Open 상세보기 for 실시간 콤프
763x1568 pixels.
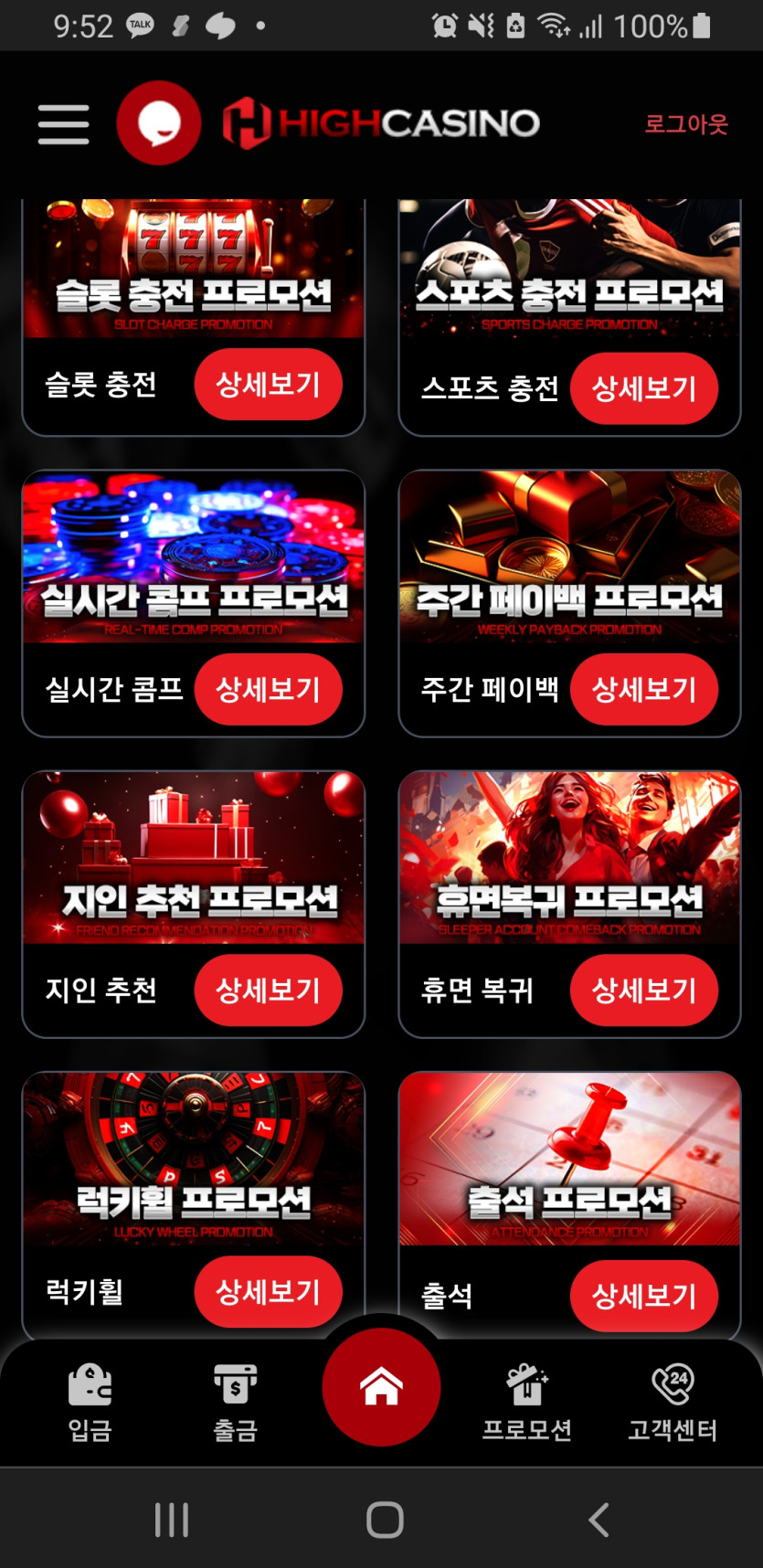(268, 689)
